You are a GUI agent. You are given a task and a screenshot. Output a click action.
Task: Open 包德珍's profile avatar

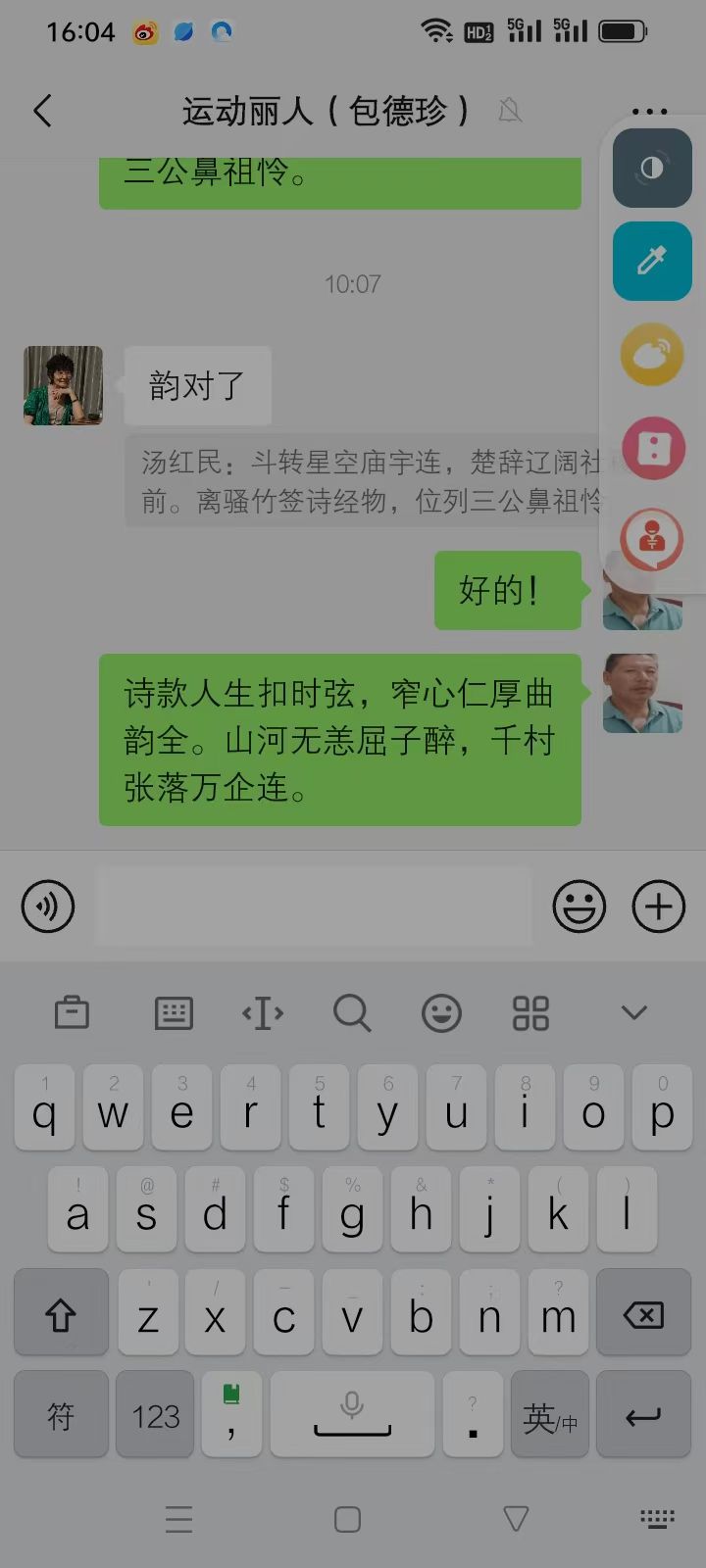click(63, 385)
